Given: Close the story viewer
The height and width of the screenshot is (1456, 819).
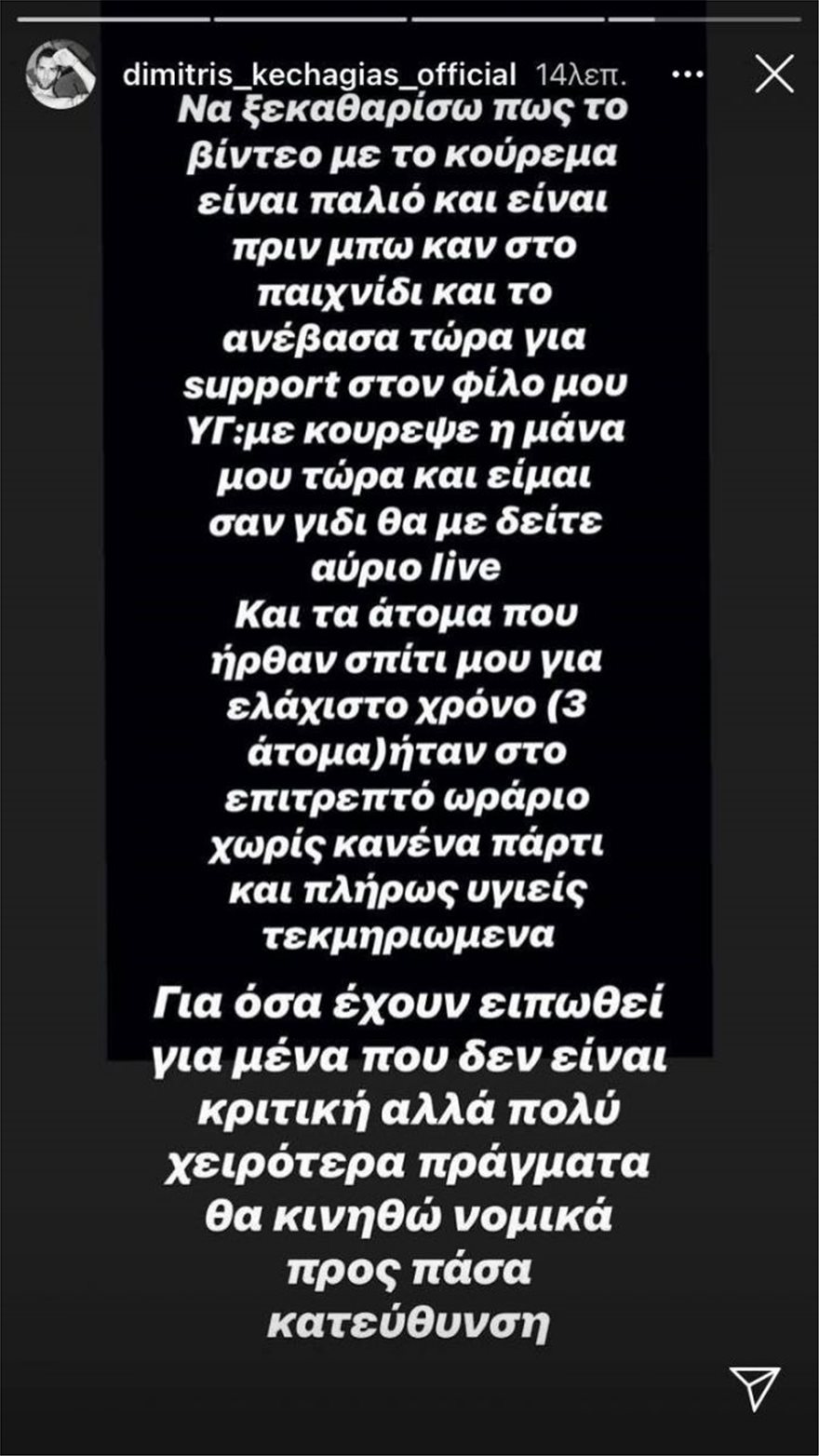Looking at the screenshot, I should pos(773,74).
